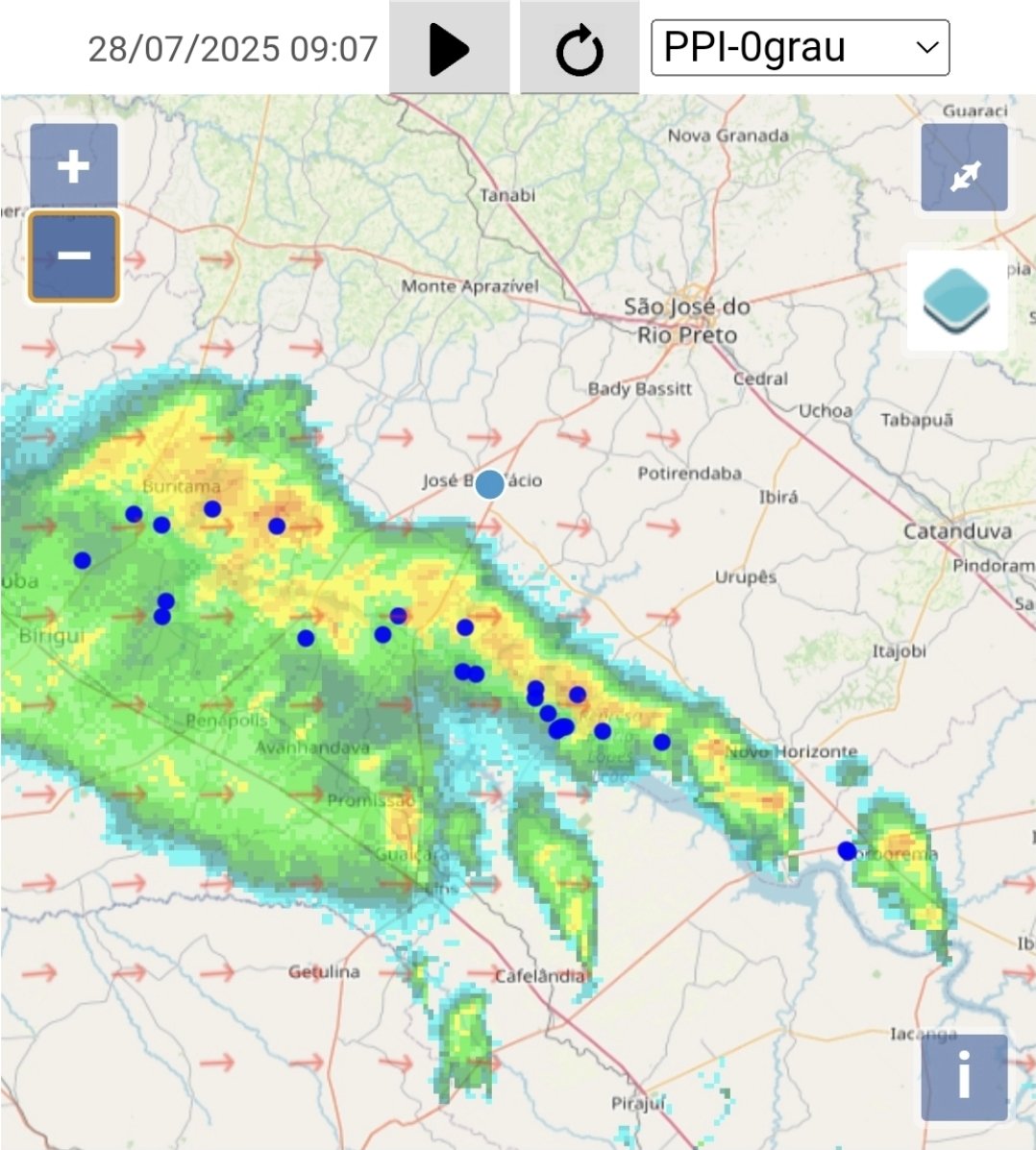Play the radar animation
The width and height of the screenshot is (1036, 1150).
click(449, 48)
